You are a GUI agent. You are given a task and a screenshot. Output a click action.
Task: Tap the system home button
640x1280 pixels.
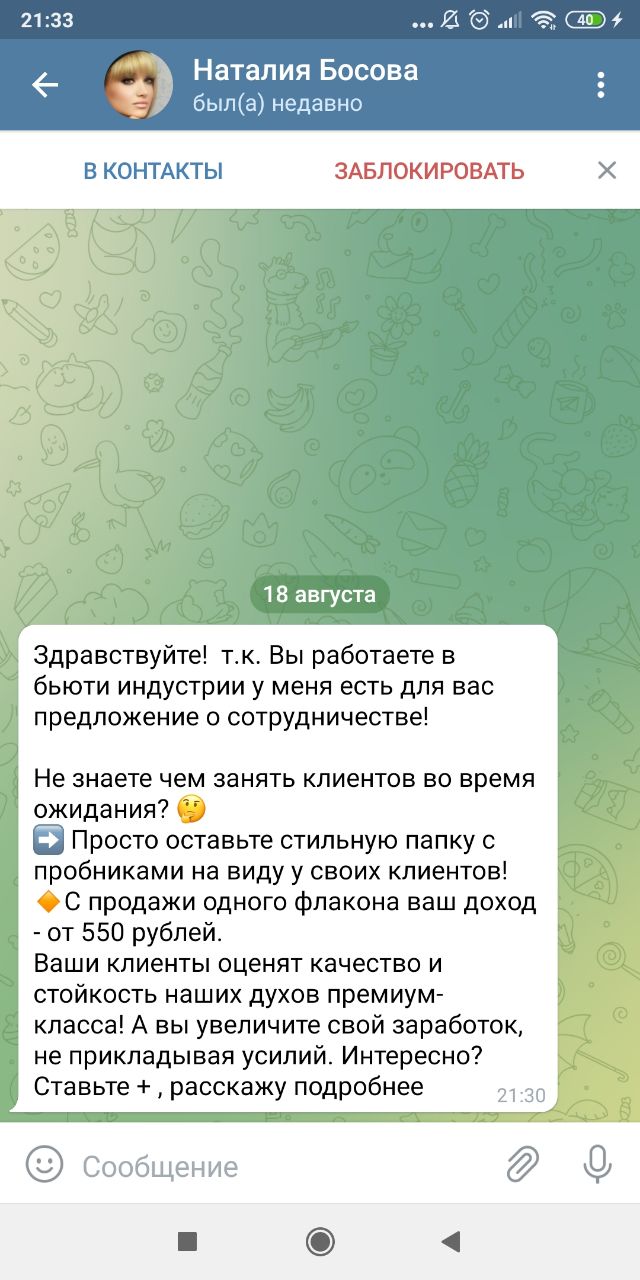tap(320, 1242)
